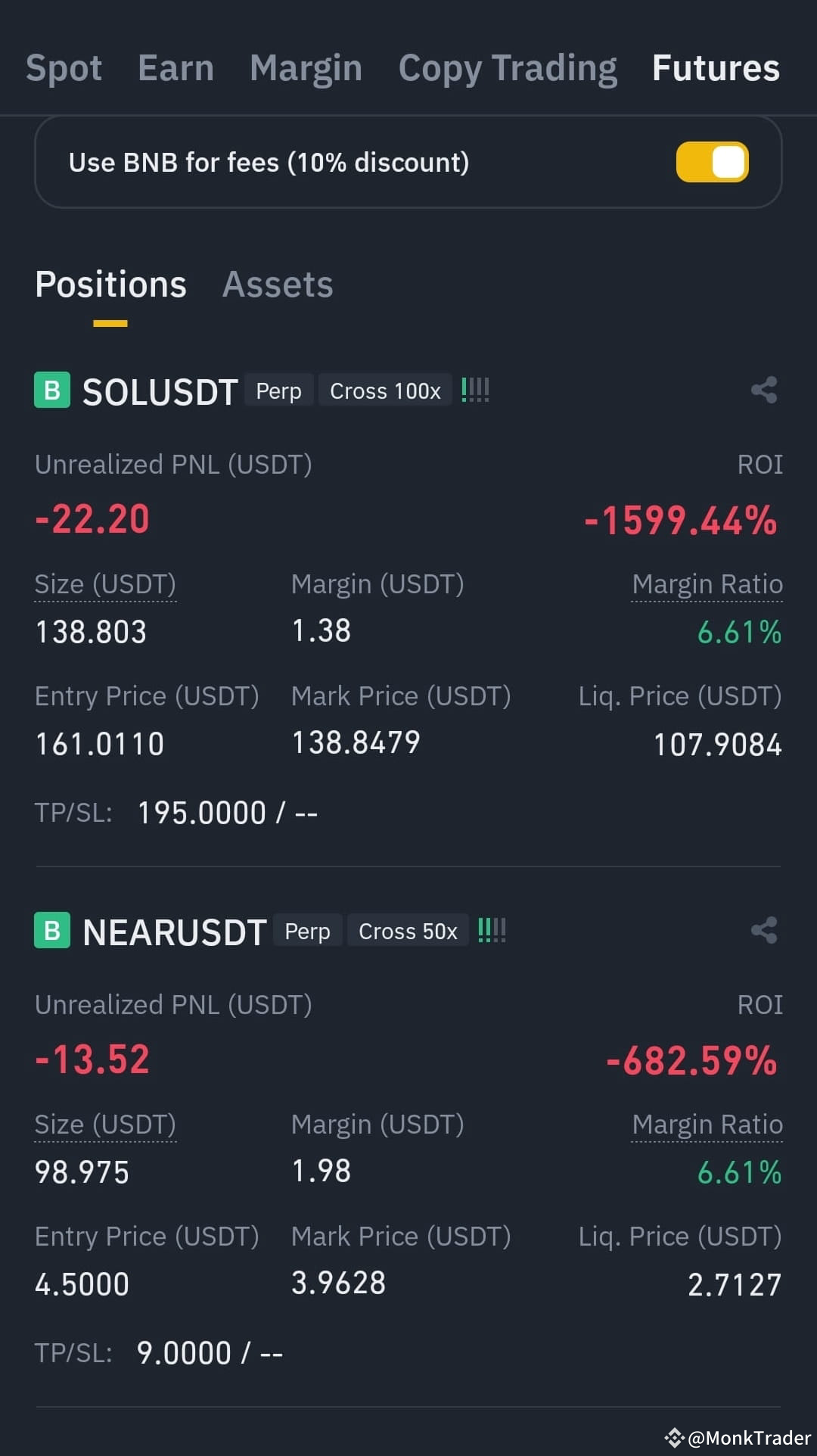Share the SOLUSDT position
Viewport: 817px width, 1456px height.
point(763,390)
